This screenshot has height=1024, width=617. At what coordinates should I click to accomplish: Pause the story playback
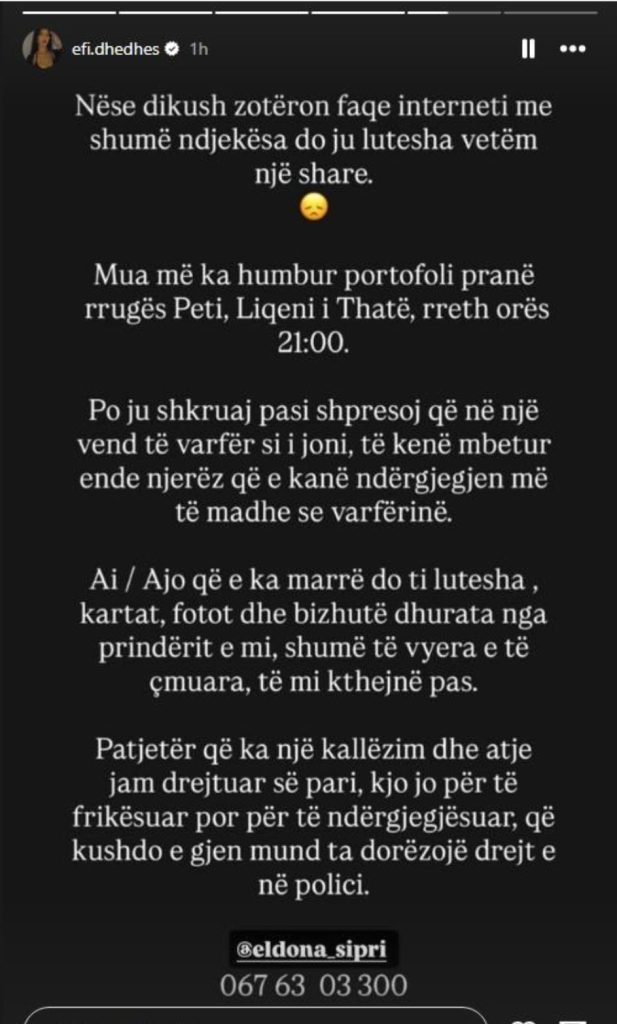click(528, 48)
